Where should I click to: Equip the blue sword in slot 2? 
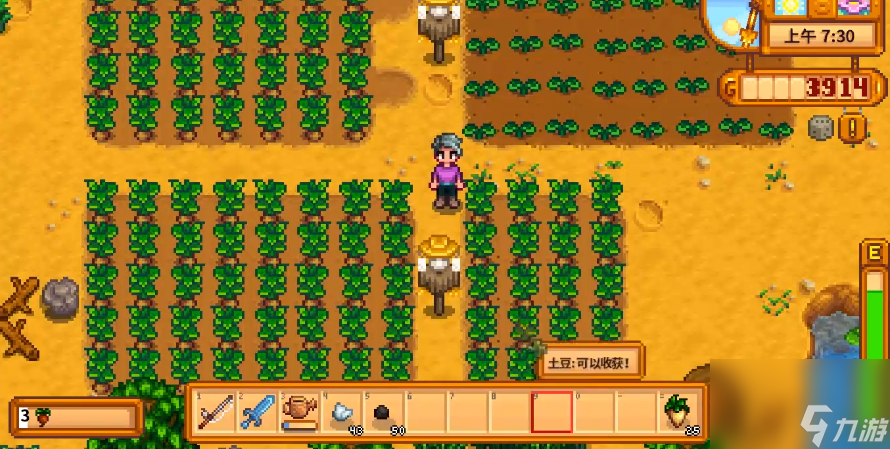click(x=257, y=411)
